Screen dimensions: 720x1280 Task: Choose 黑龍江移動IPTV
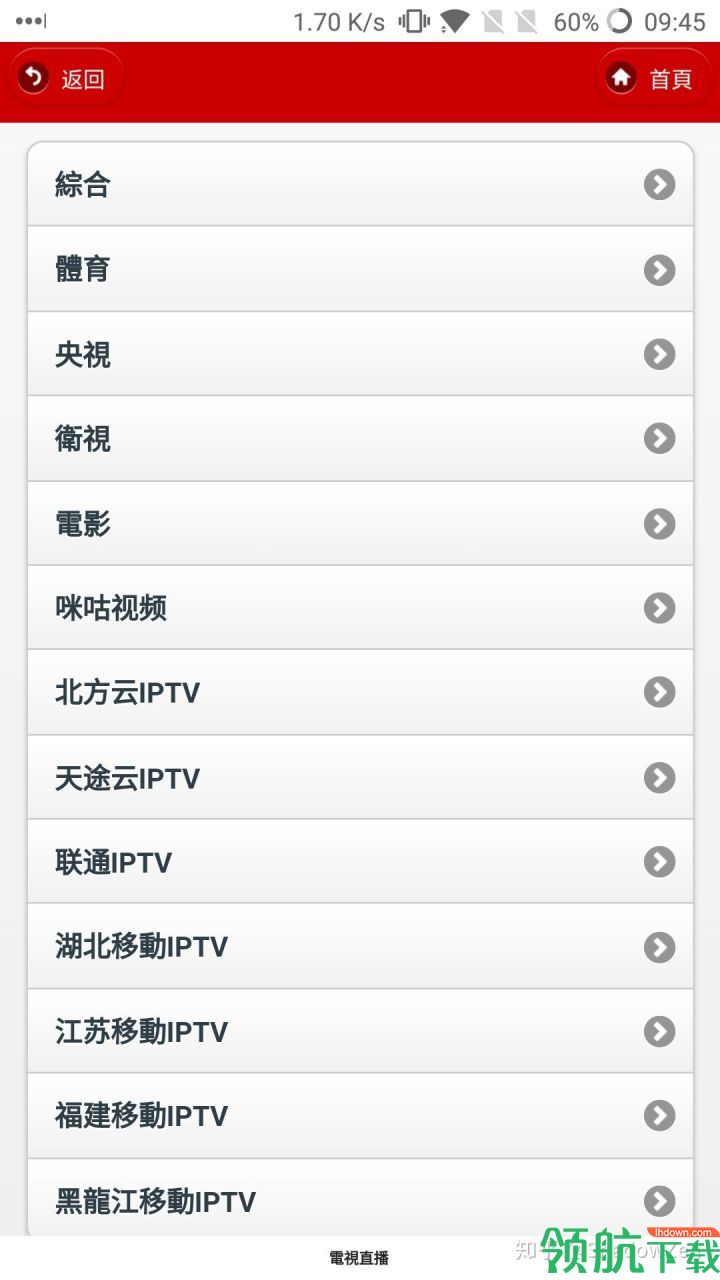(360, 1200)
